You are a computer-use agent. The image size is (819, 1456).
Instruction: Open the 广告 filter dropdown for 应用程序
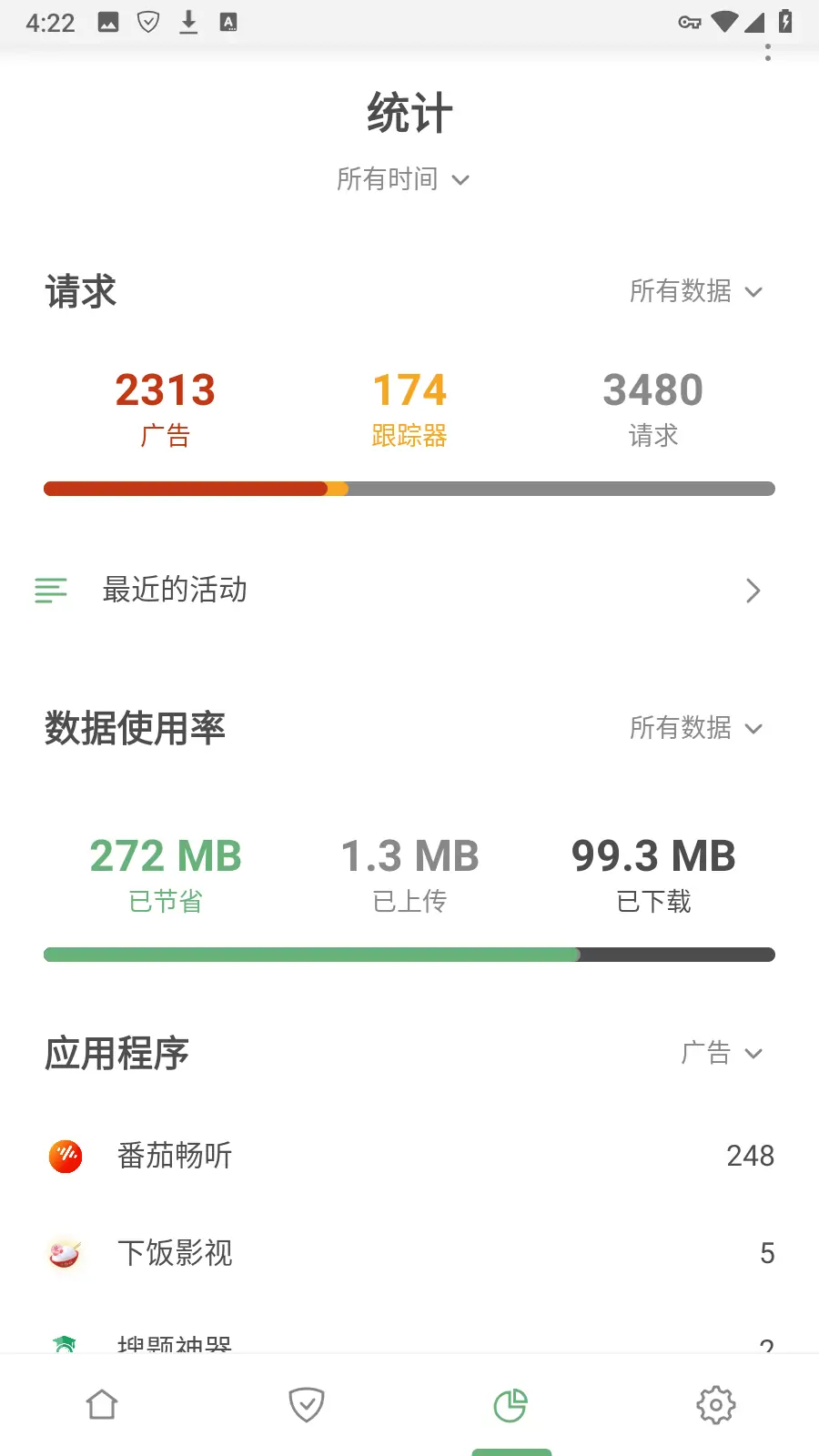tap(723, 1053)
